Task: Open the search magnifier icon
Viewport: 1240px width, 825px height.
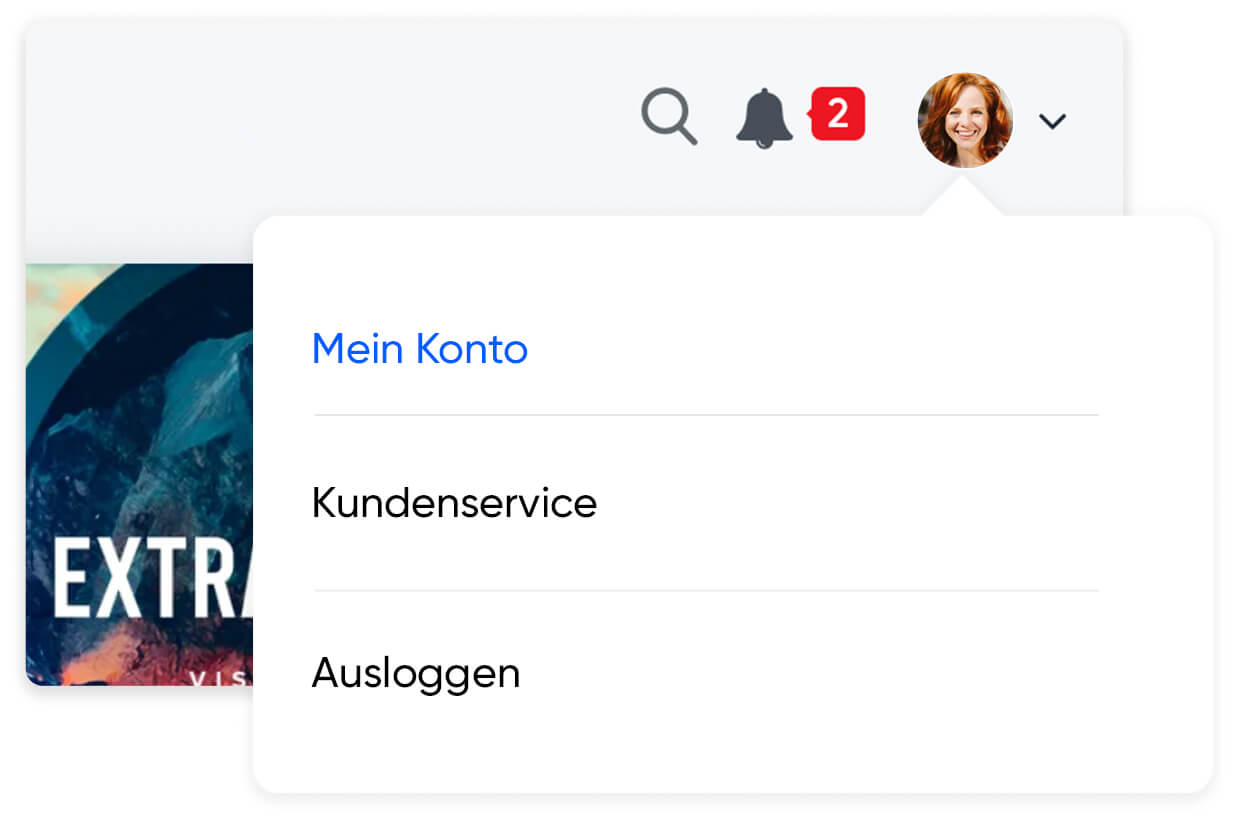Action: [x=668, y=116]
